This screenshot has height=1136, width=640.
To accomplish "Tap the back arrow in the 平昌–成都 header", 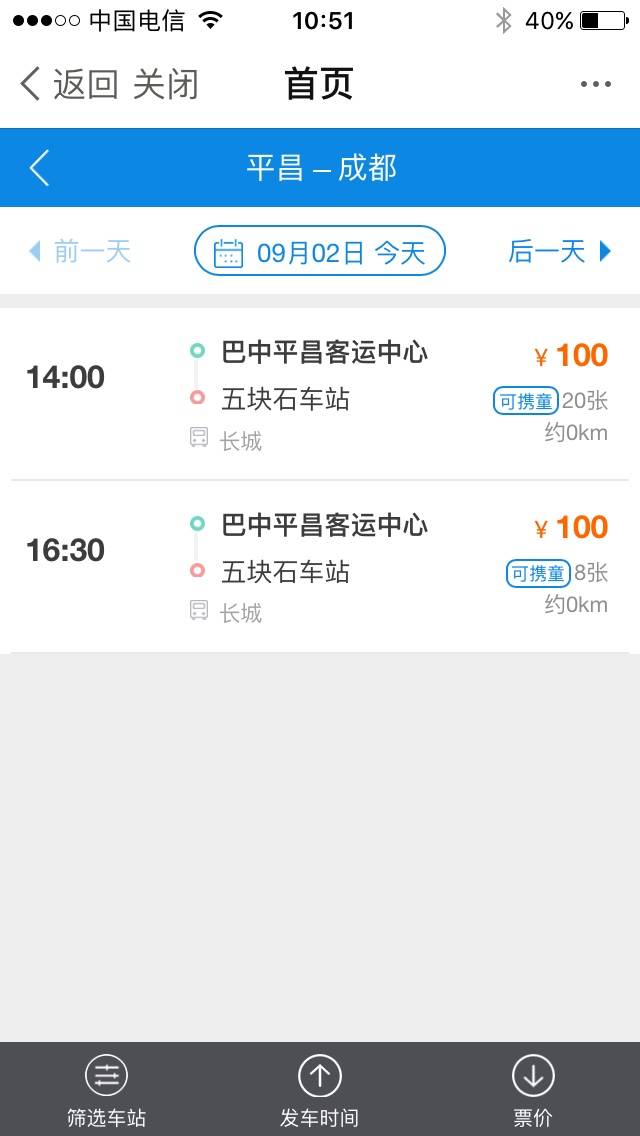I will coord(40,168).
